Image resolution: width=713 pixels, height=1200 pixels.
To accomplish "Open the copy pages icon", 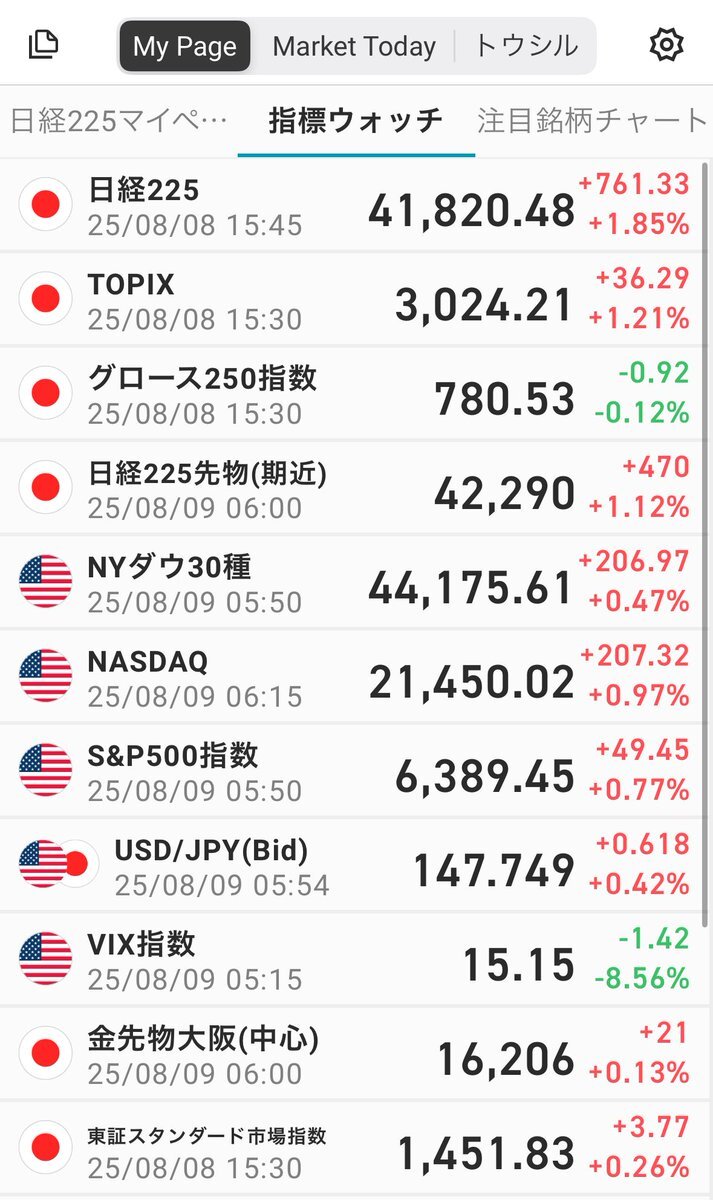I will tap(43, 45).
